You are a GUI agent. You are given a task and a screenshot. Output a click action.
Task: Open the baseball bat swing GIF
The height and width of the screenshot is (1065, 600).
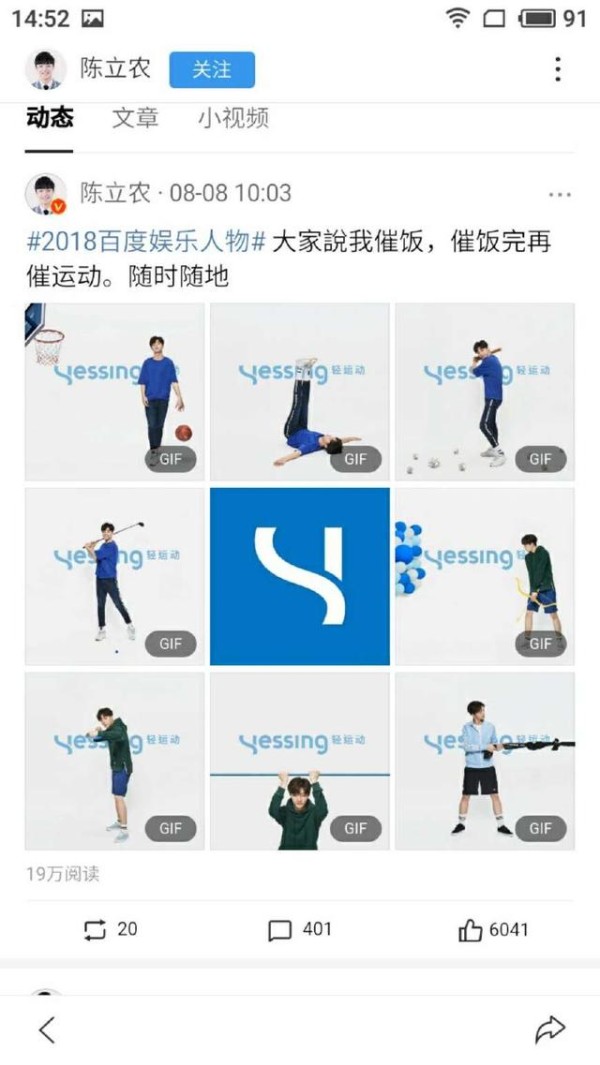484,392
